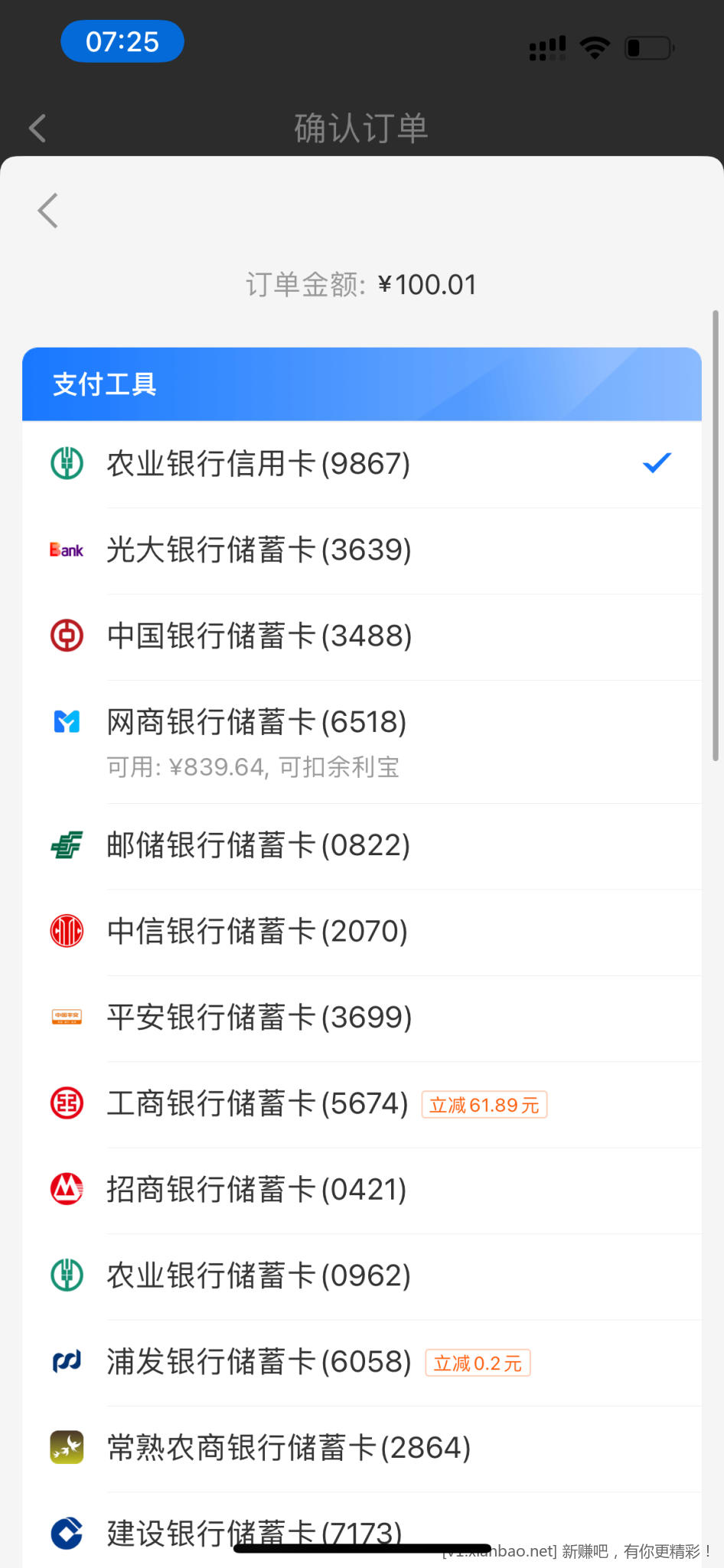The image size is (724, 1568).
Task: Choose 邮储银行储蓄卡 (0822)
Action: (259, 846)
